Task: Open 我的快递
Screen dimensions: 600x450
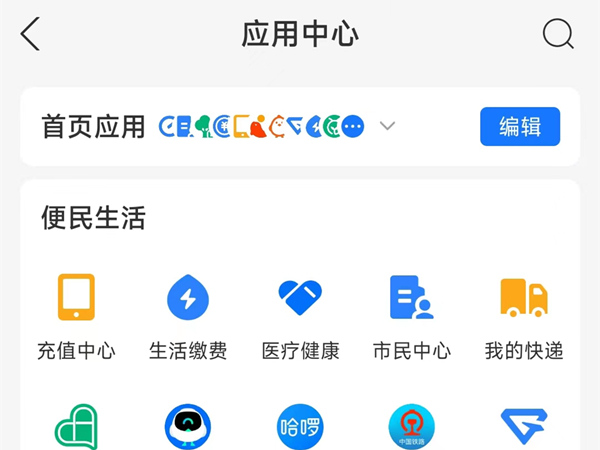Action: [x=523, y=315]
